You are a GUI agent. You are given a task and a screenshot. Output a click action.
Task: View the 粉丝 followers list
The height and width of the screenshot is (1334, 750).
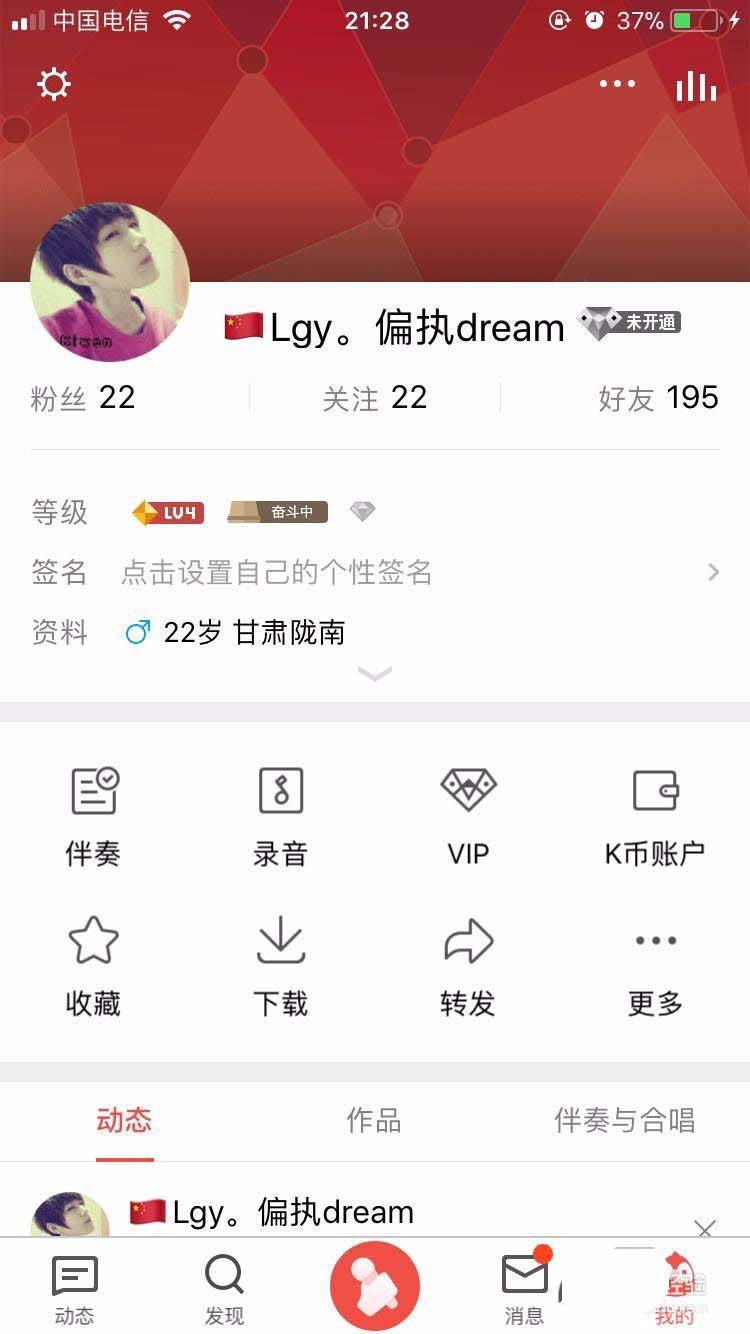(84, 398)
